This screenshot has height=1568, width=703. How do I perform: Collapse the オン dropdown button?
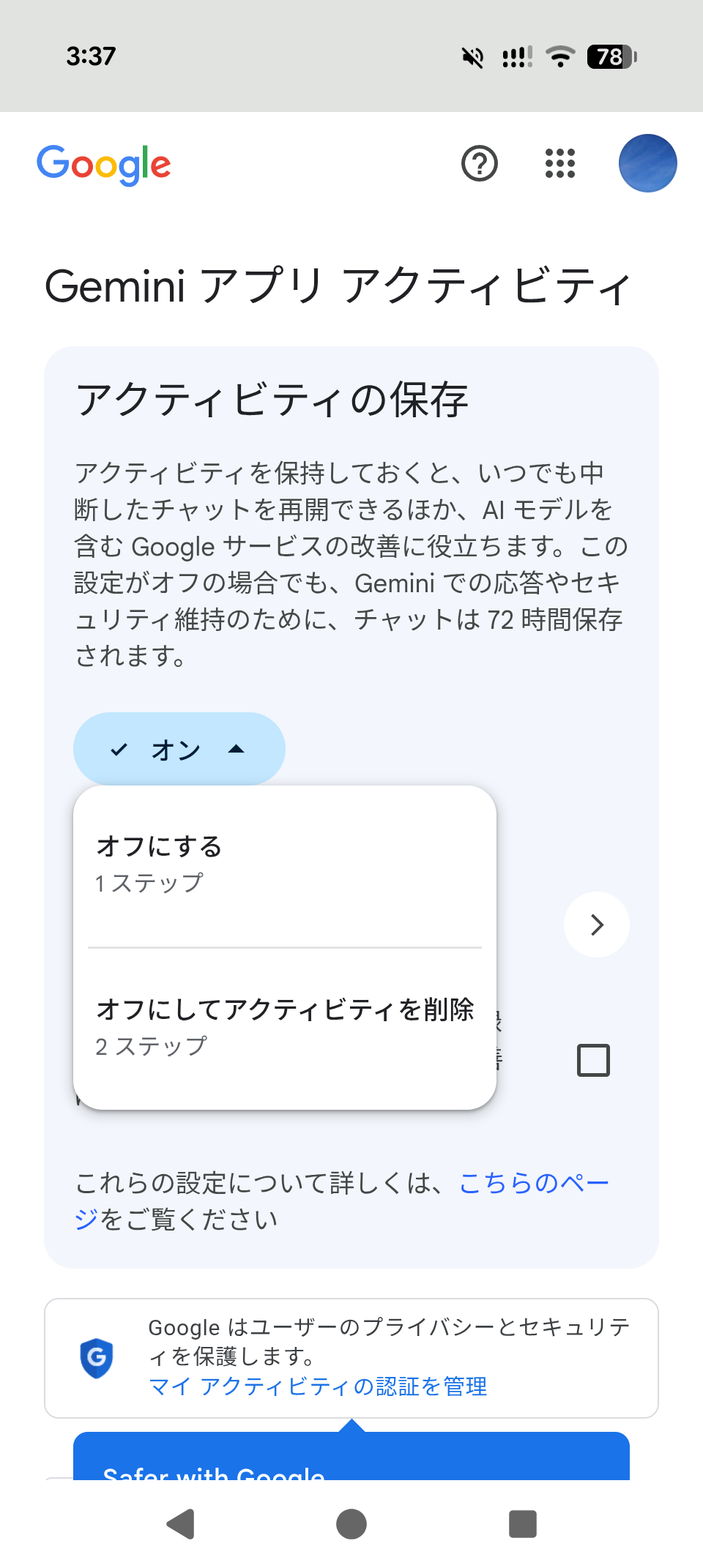tap(179, 749)
